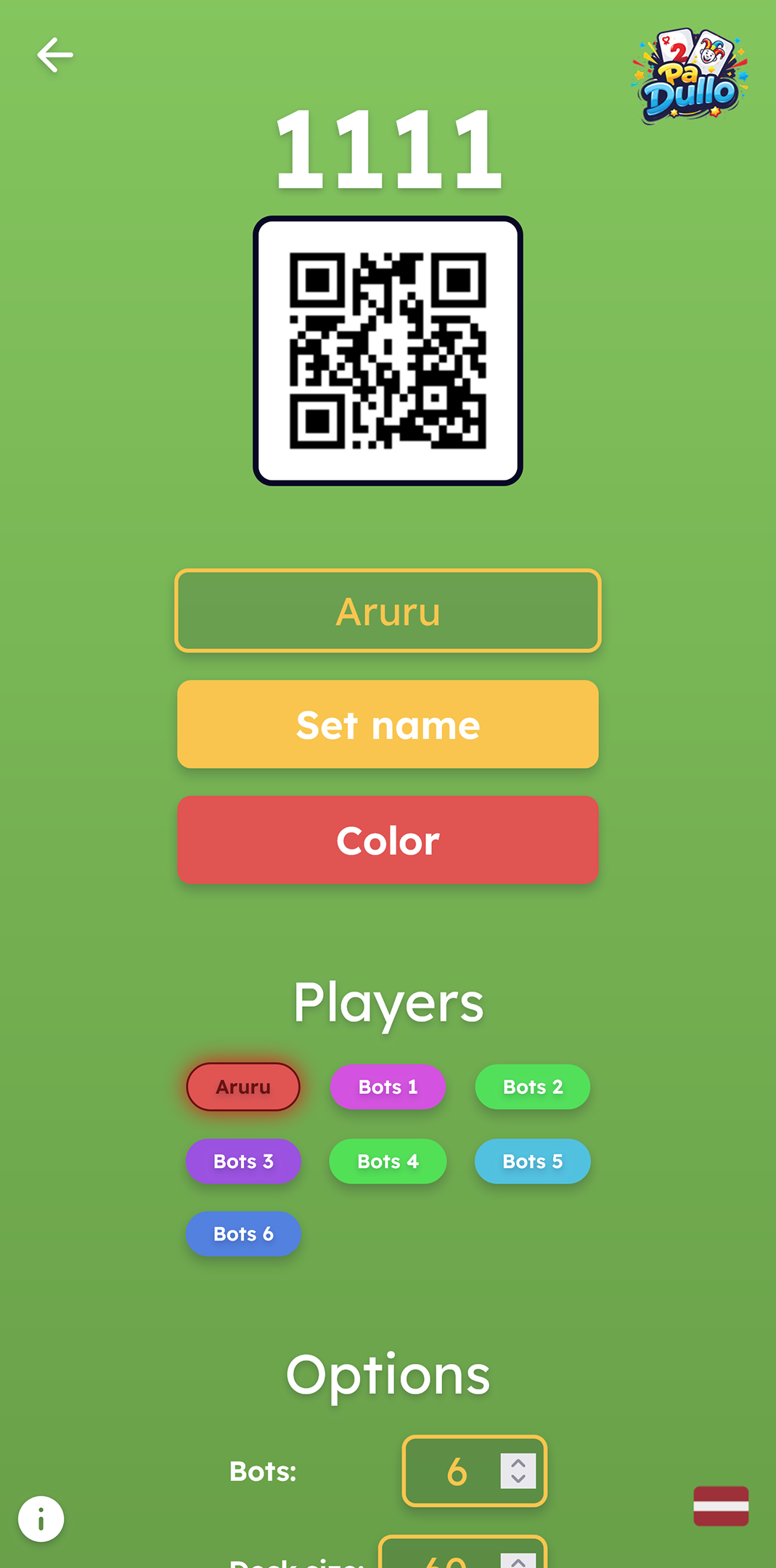Increase the Bots count with up arrow

click(518, 1463)
